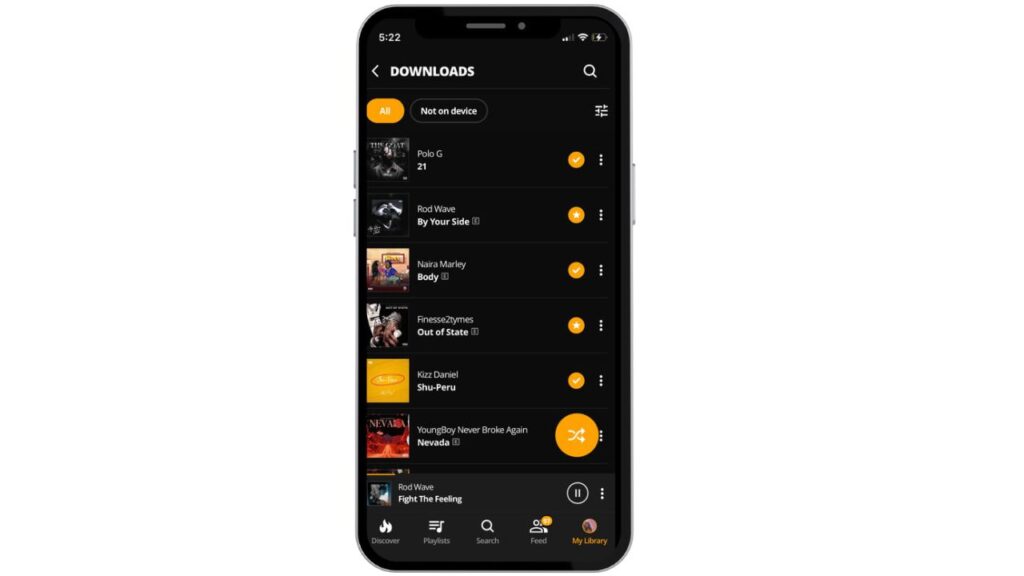
Task: Switch to the Not on device filter
Action: click(x=448, y=111)
